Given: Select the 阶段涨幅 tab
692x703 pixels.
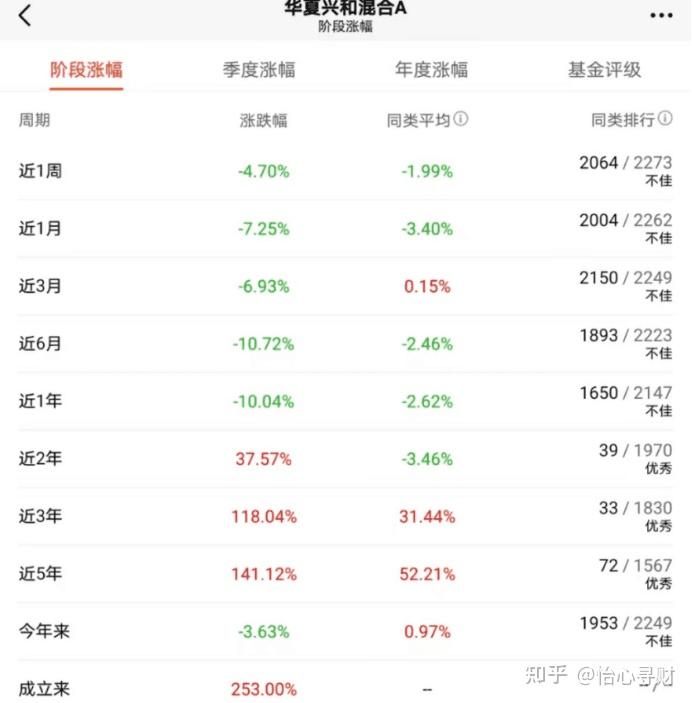Looking at the screenshot, I should coord(87,70).
